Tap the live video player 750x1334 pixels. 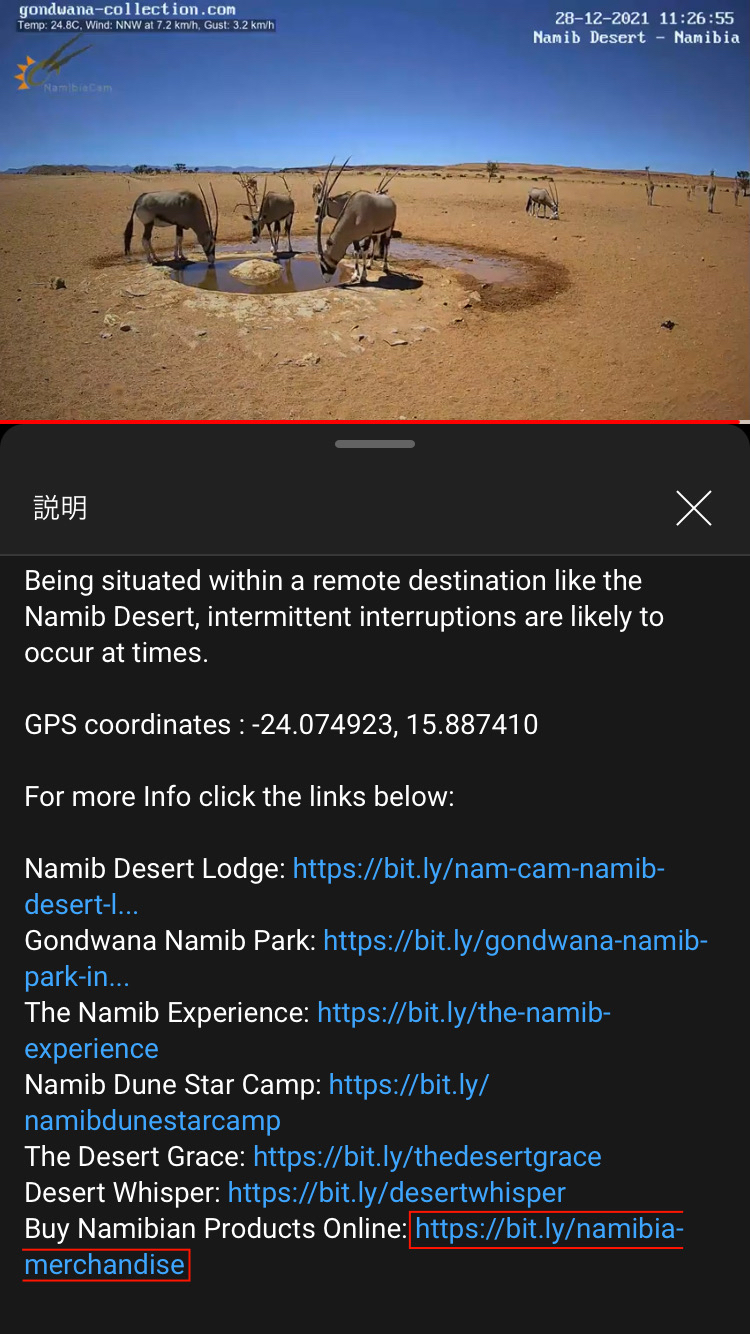coord(375,210)
